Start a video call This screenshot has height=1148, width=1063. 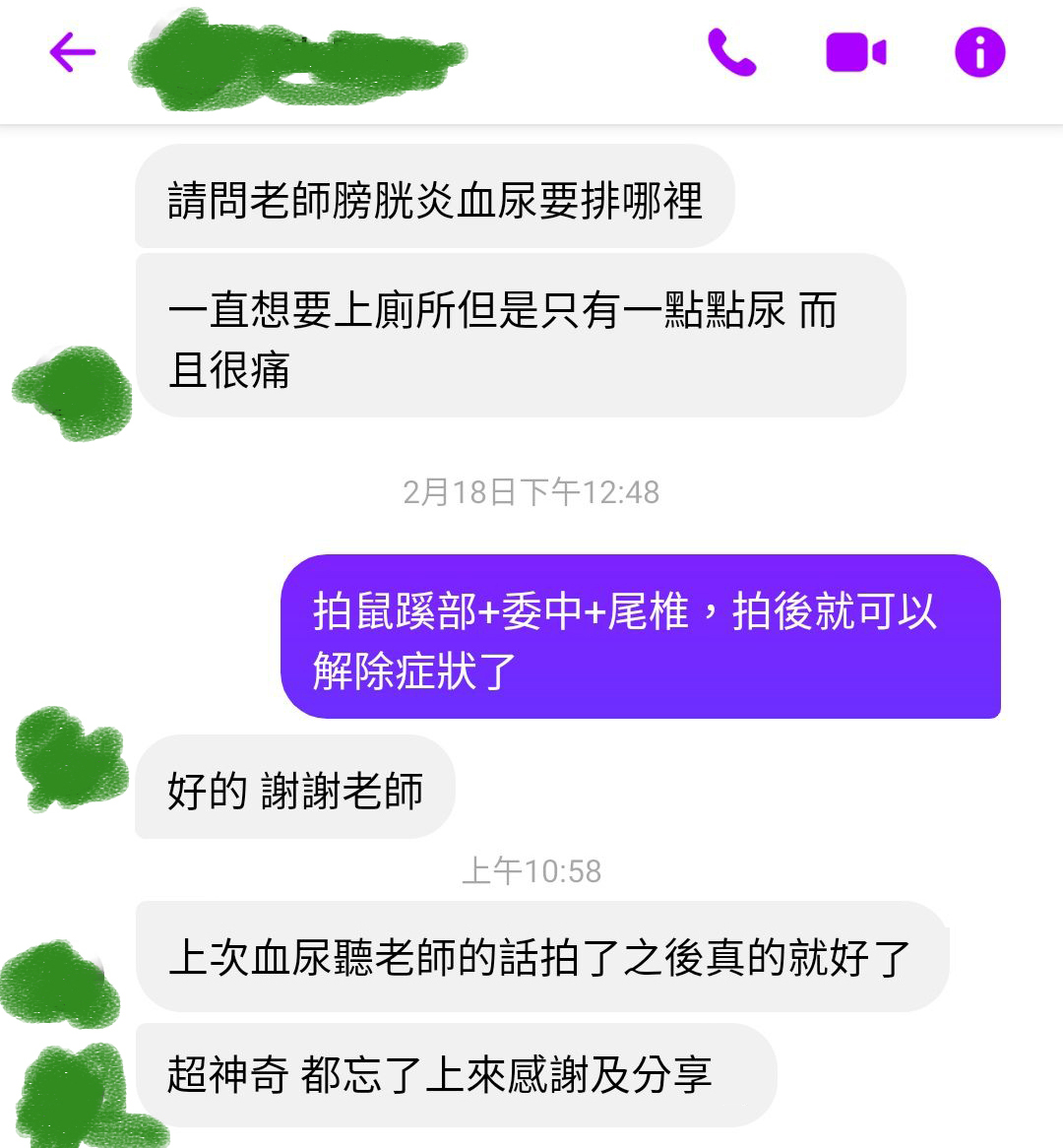855,52
